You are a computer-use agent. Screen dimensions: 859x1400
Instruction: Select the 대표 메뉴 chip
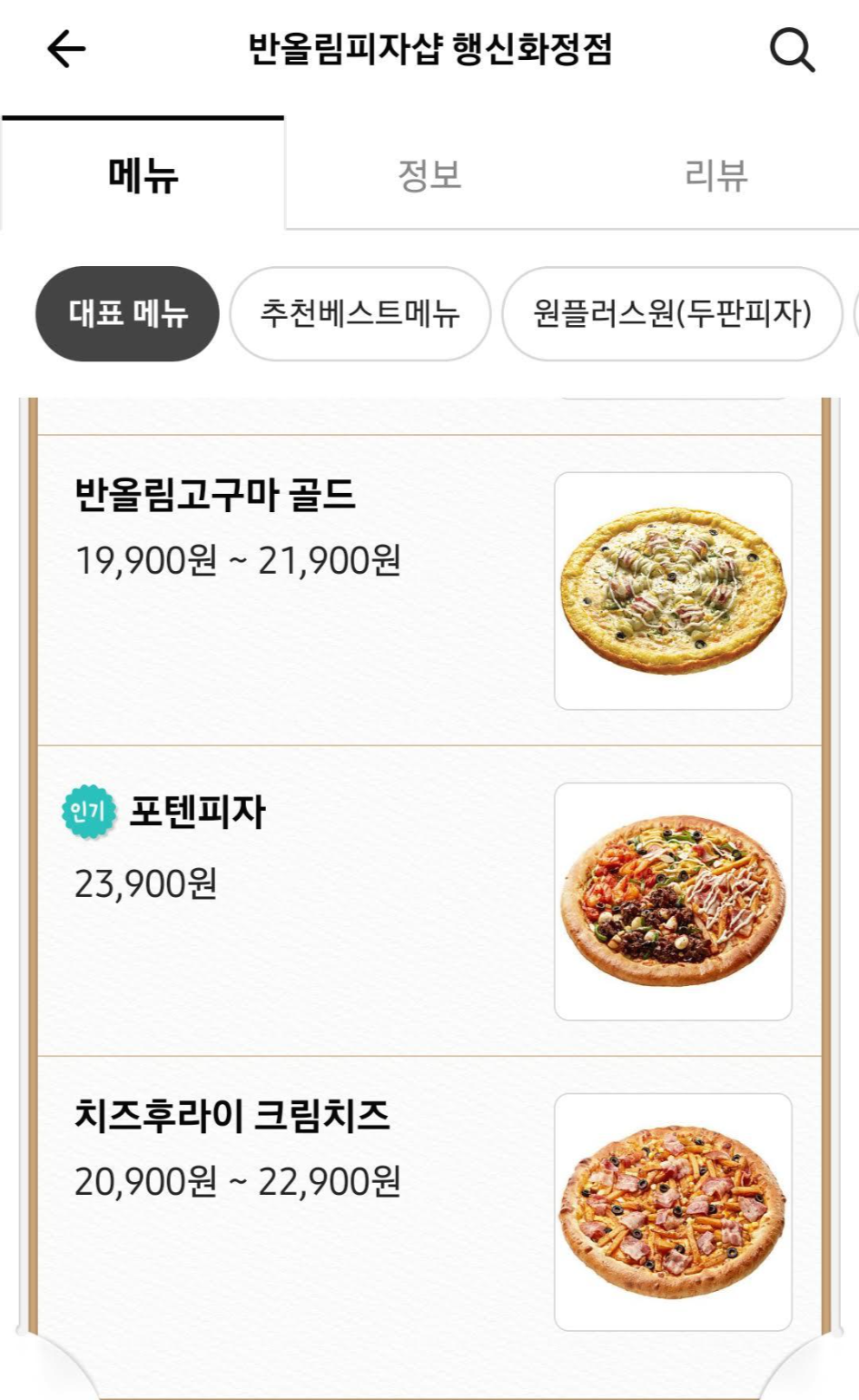coord(128,314)
